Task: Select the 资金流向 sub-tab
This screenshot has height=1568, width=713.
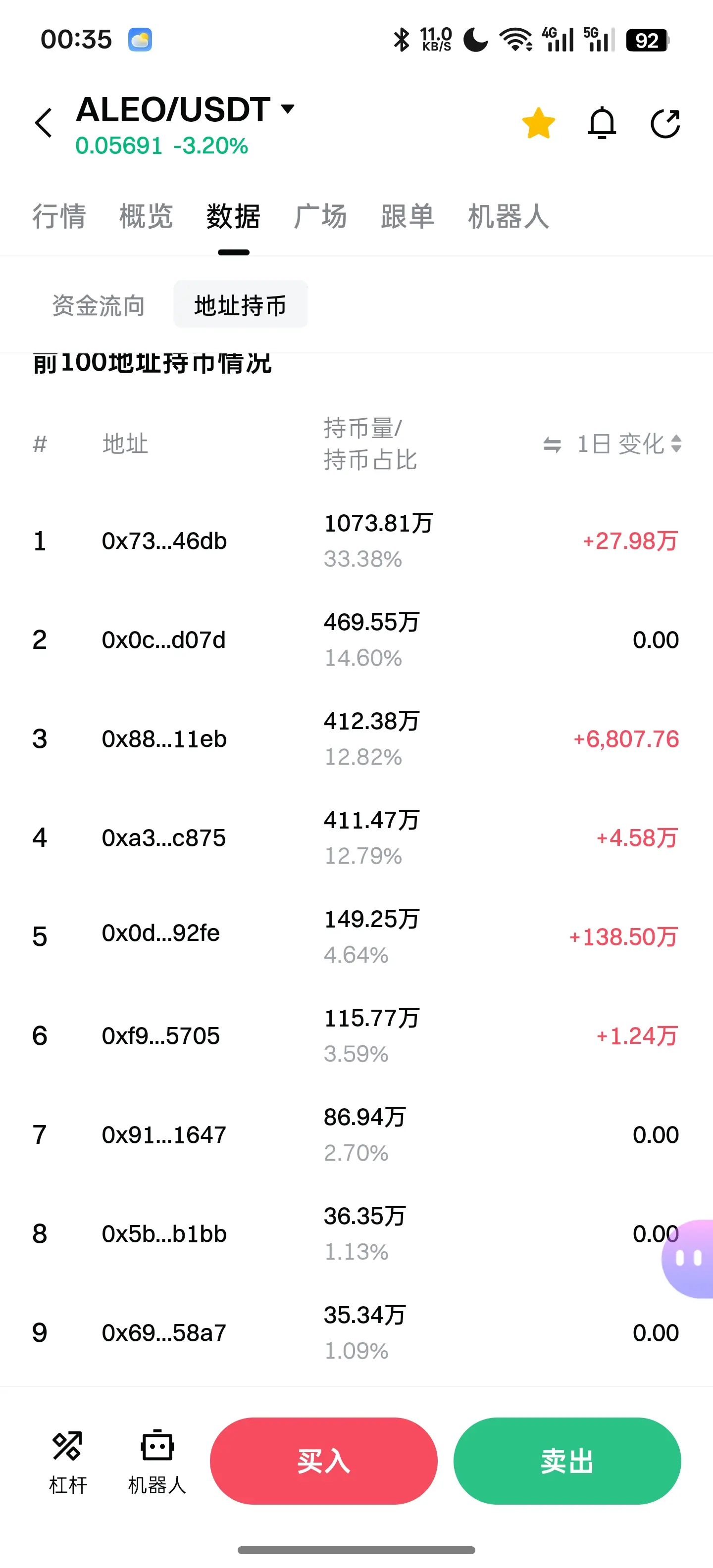Action: pyautogui.click(x=99, y=305)
